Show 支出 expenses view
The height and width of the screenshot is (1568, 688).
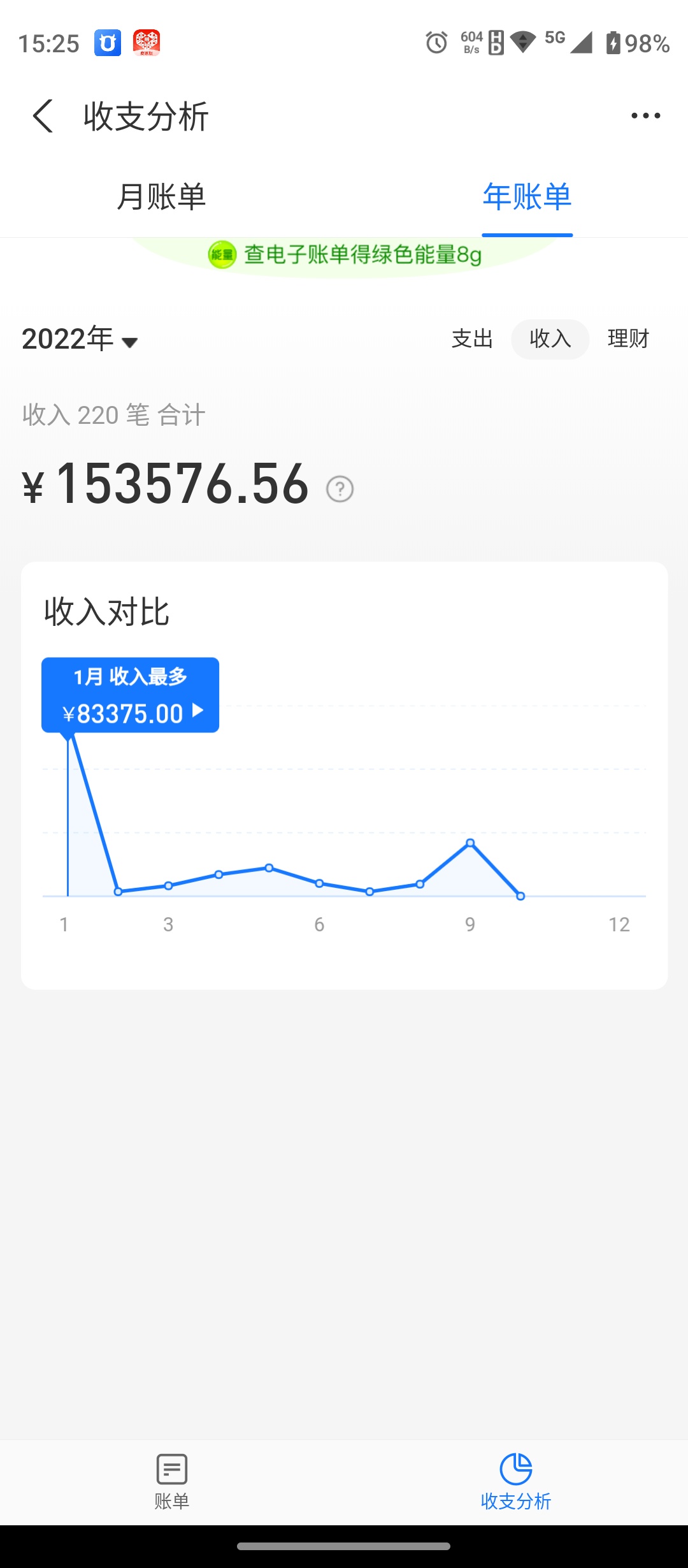tap(472, 339)
